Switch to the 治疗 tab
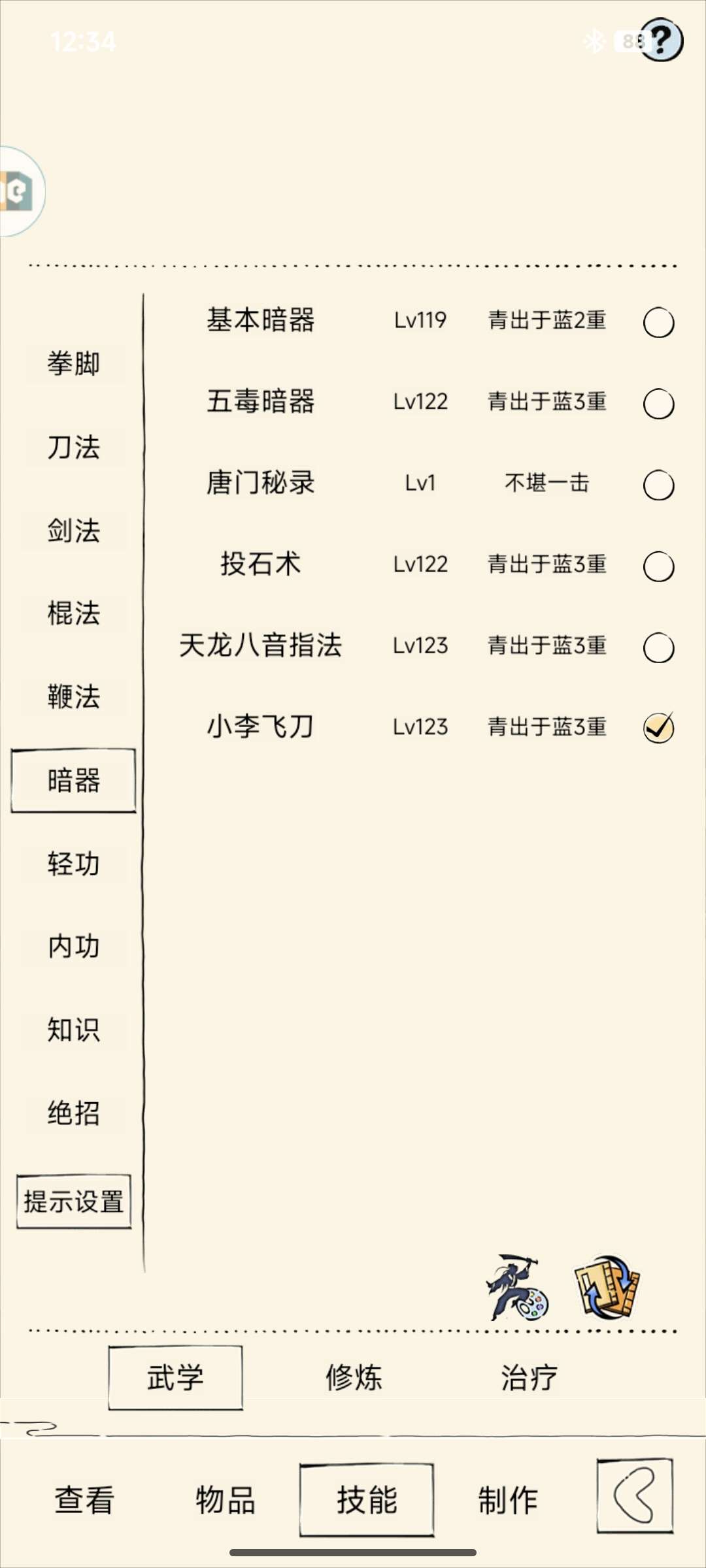The image size is (706, 1568). (529, 1377)
